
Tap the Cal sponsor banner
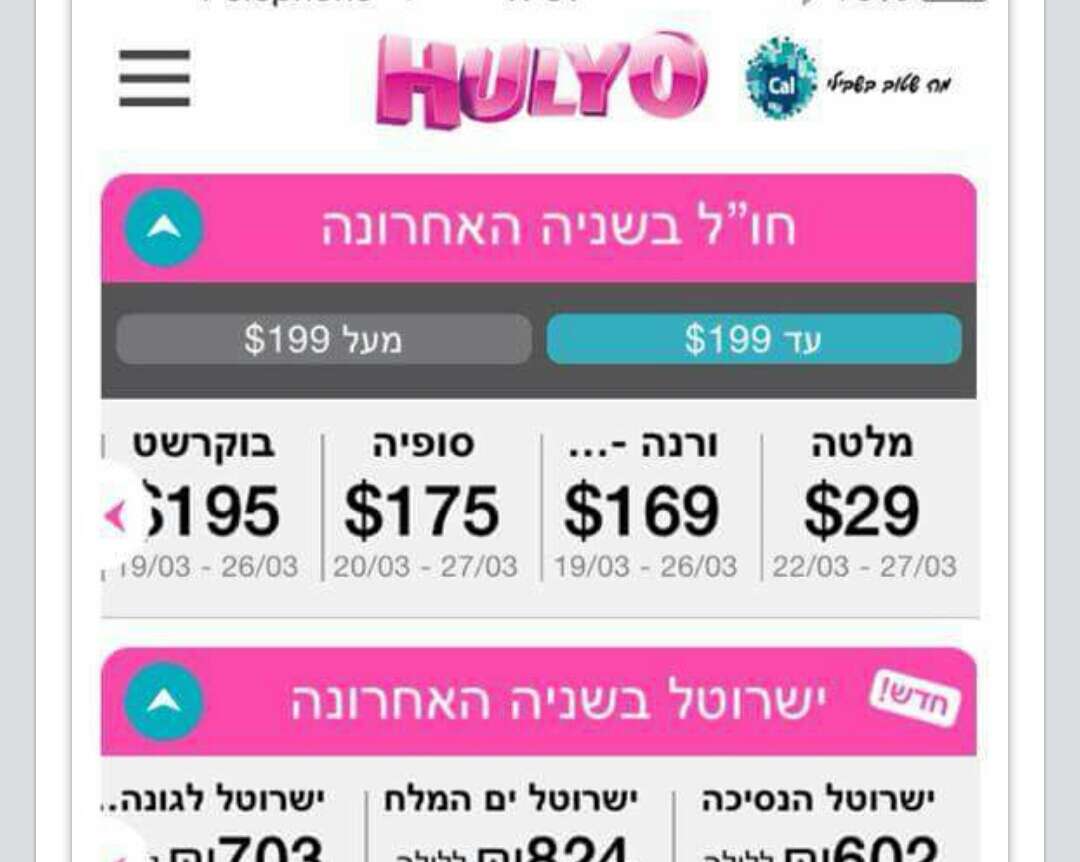click(847, 80)
